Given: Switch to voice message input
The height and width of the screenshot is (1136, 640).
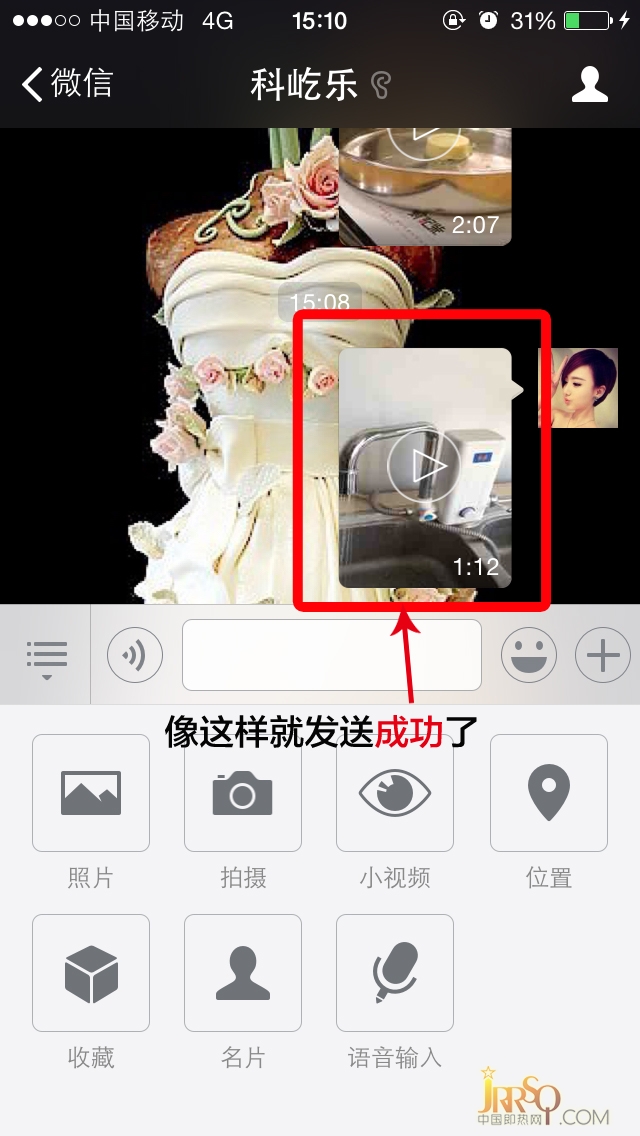Looking at the screenshot, I should click(135, 656).
